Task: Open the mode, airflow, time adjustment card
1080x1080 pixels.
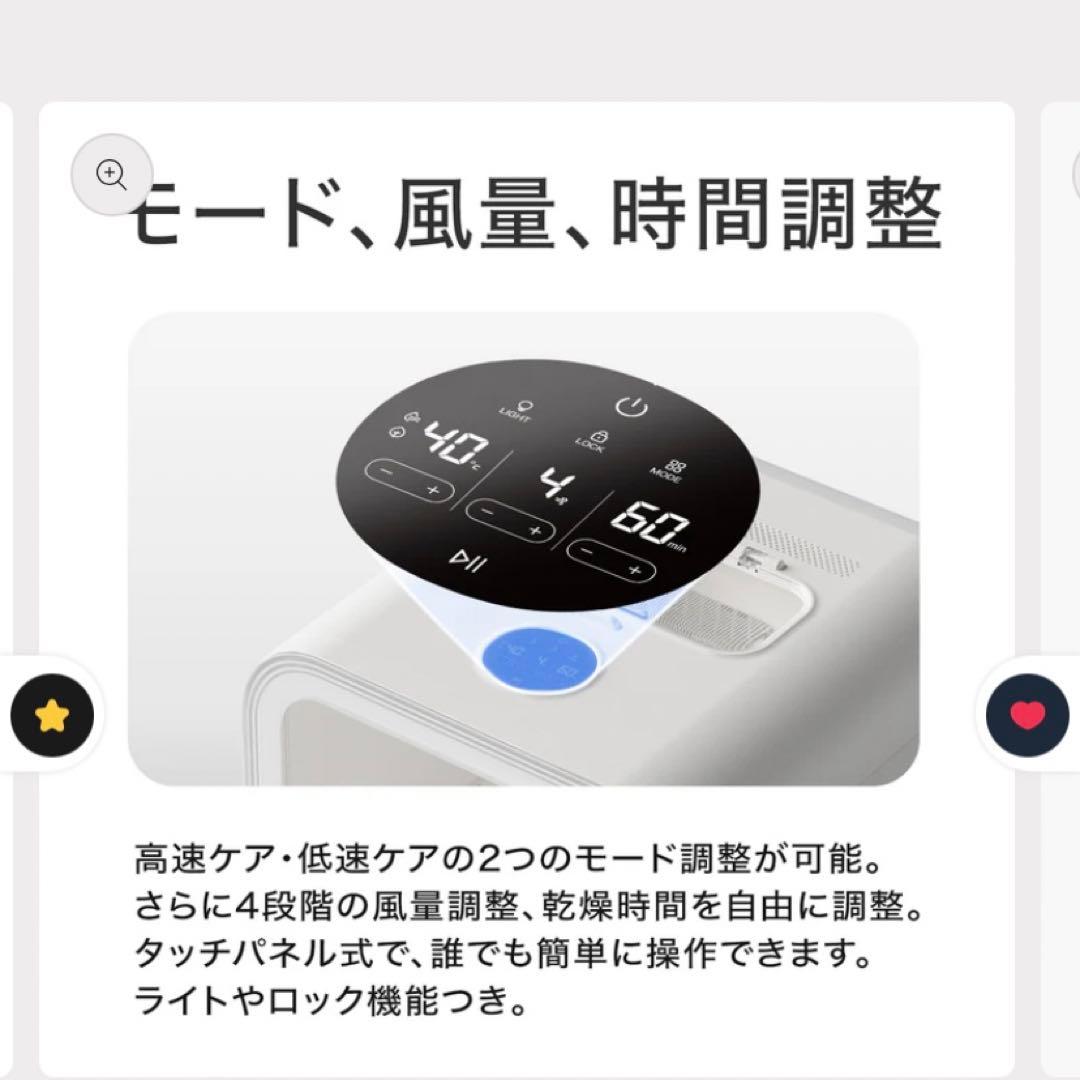Action: tap(525, 550)
